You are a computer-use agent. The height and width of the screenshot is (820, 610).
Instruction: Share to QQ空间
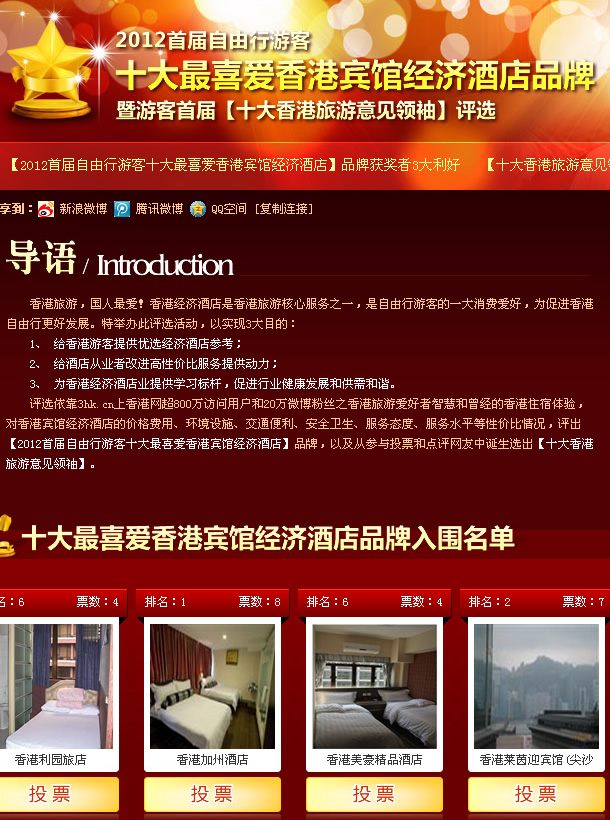tap(227, 209)
